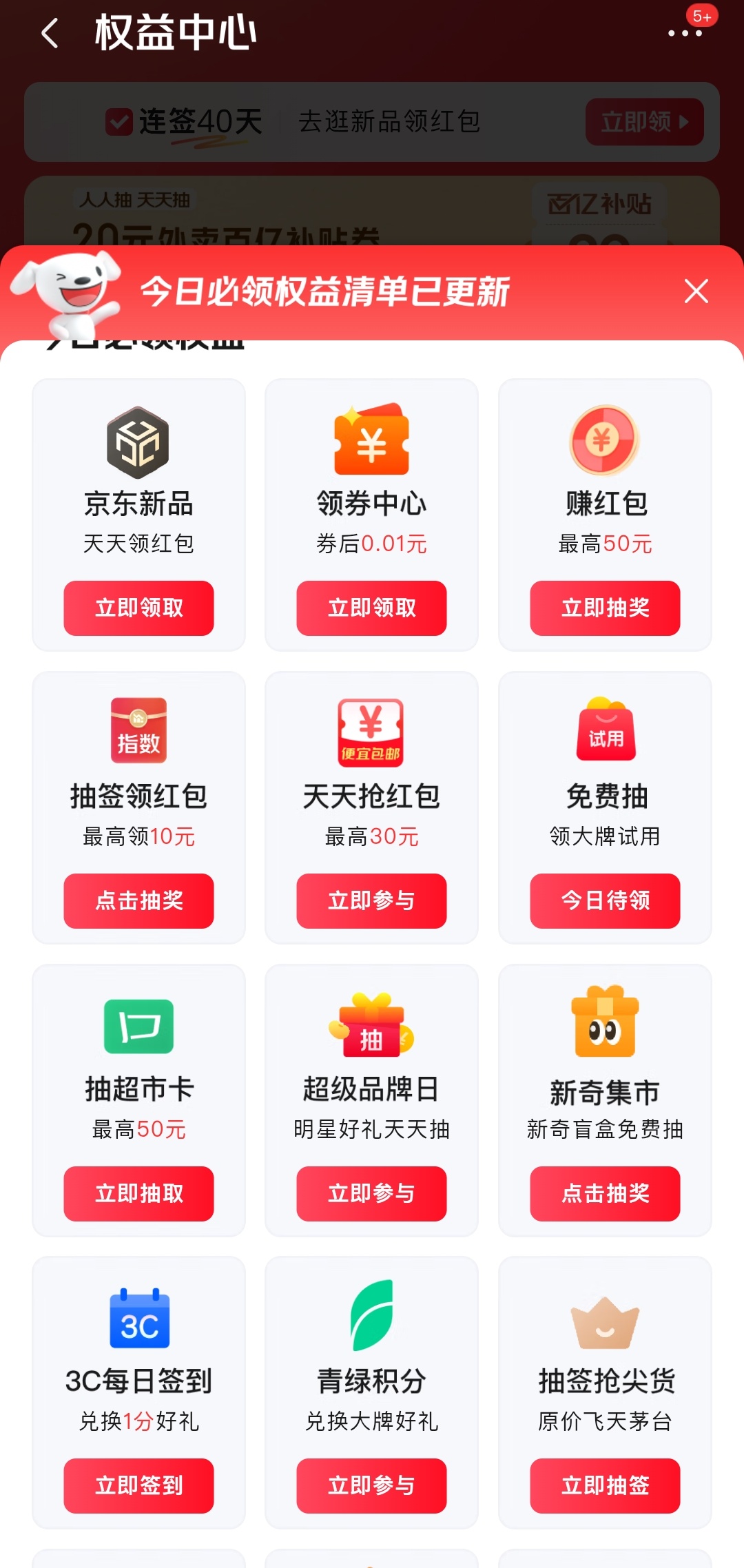
Task: Tap 立即抽奖 under 赚红包
Action: [605, 608]
